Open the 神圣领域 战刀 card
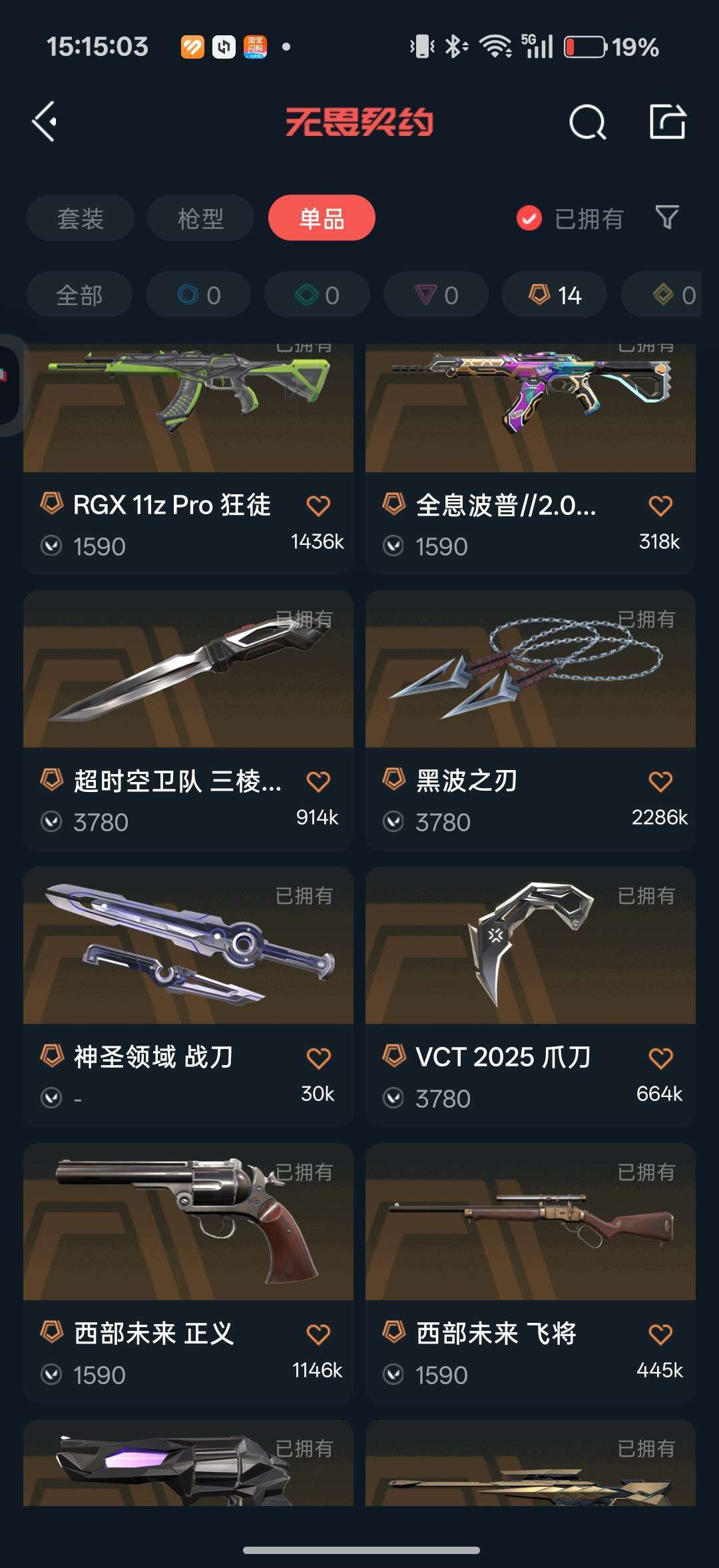Image resolution: width=719 pixels, height=1568 pixels. pyautogui.click(x=188, y=996)
